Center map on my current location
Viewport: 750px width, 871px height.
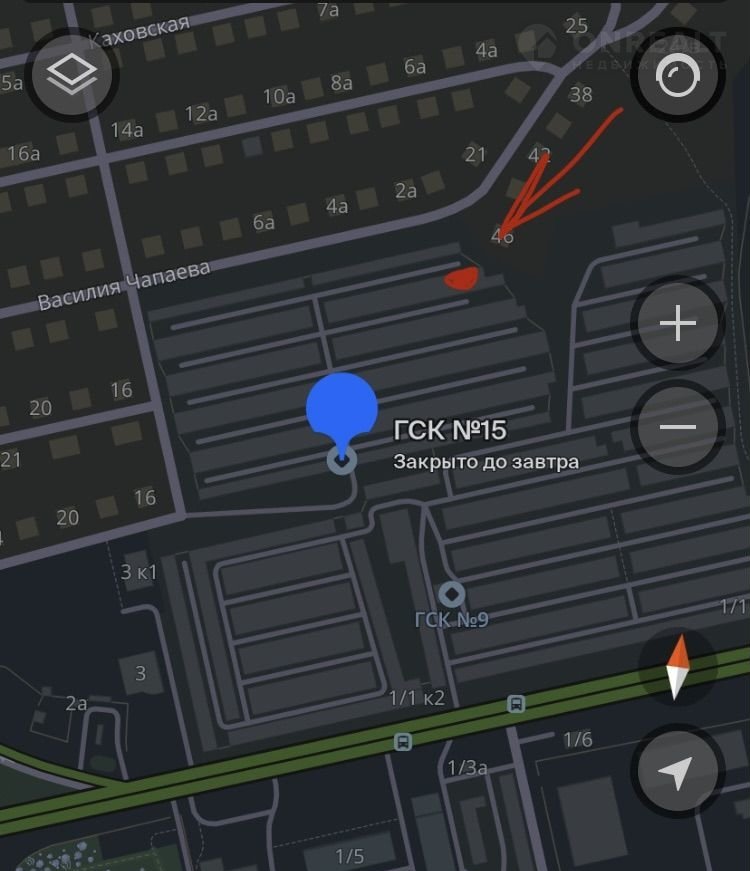tap(678, 771)
